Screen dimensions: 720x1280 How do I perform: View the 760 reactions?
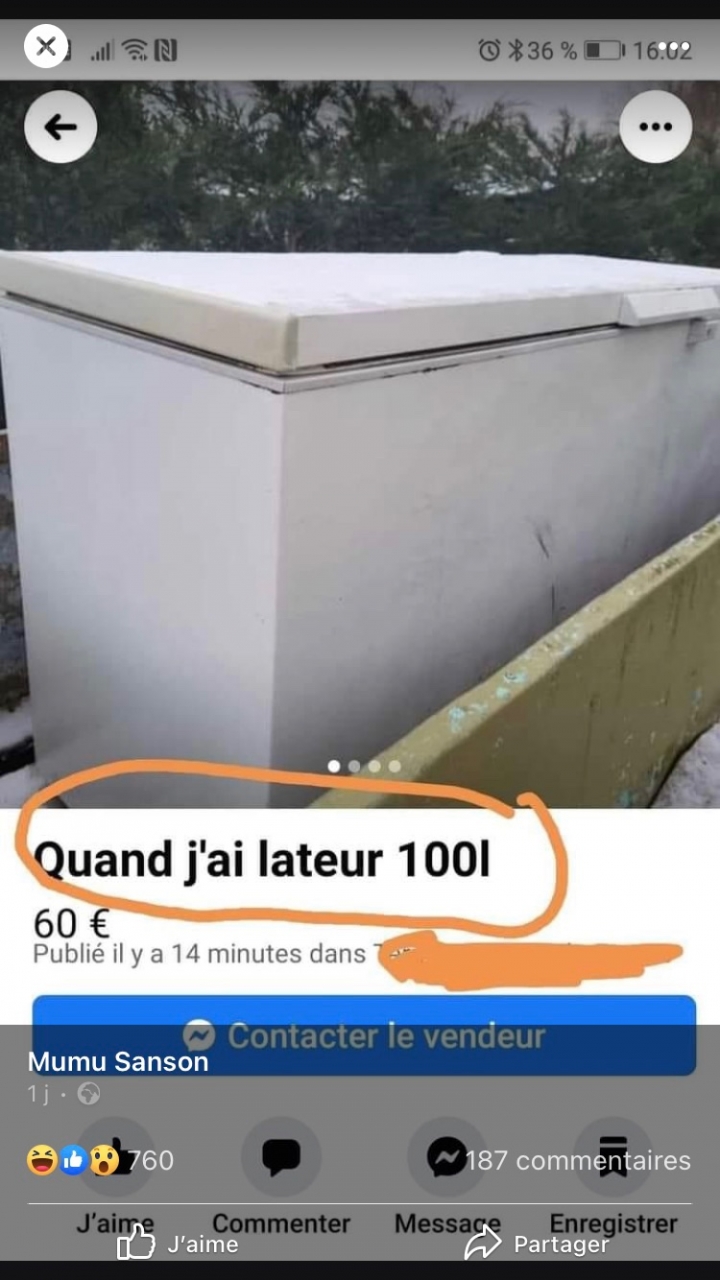pos(100,1160)
